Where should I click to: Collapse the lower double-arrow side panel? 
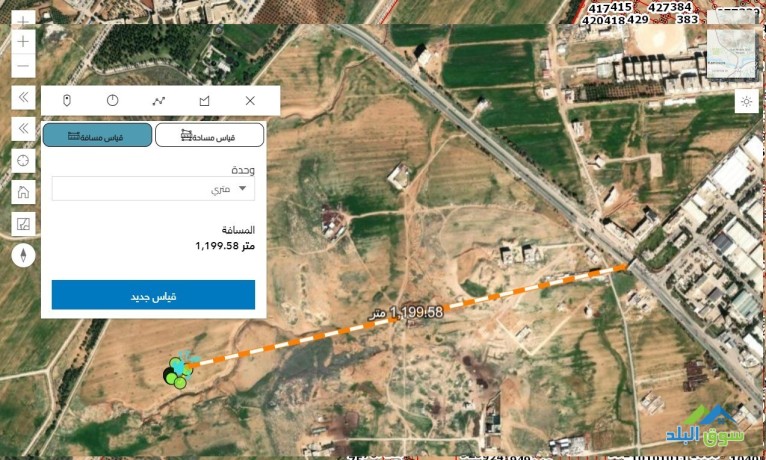[x=24, y=129]
